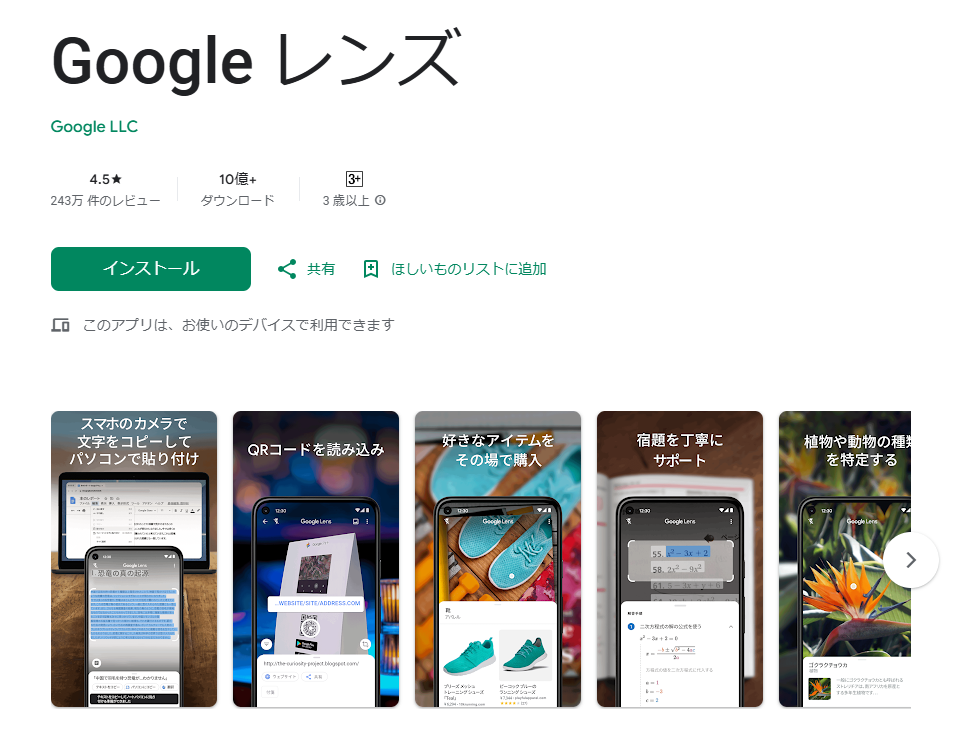Open the 文字をコピー screenshot
954x734 pixels.
click(x=134, y=559)
